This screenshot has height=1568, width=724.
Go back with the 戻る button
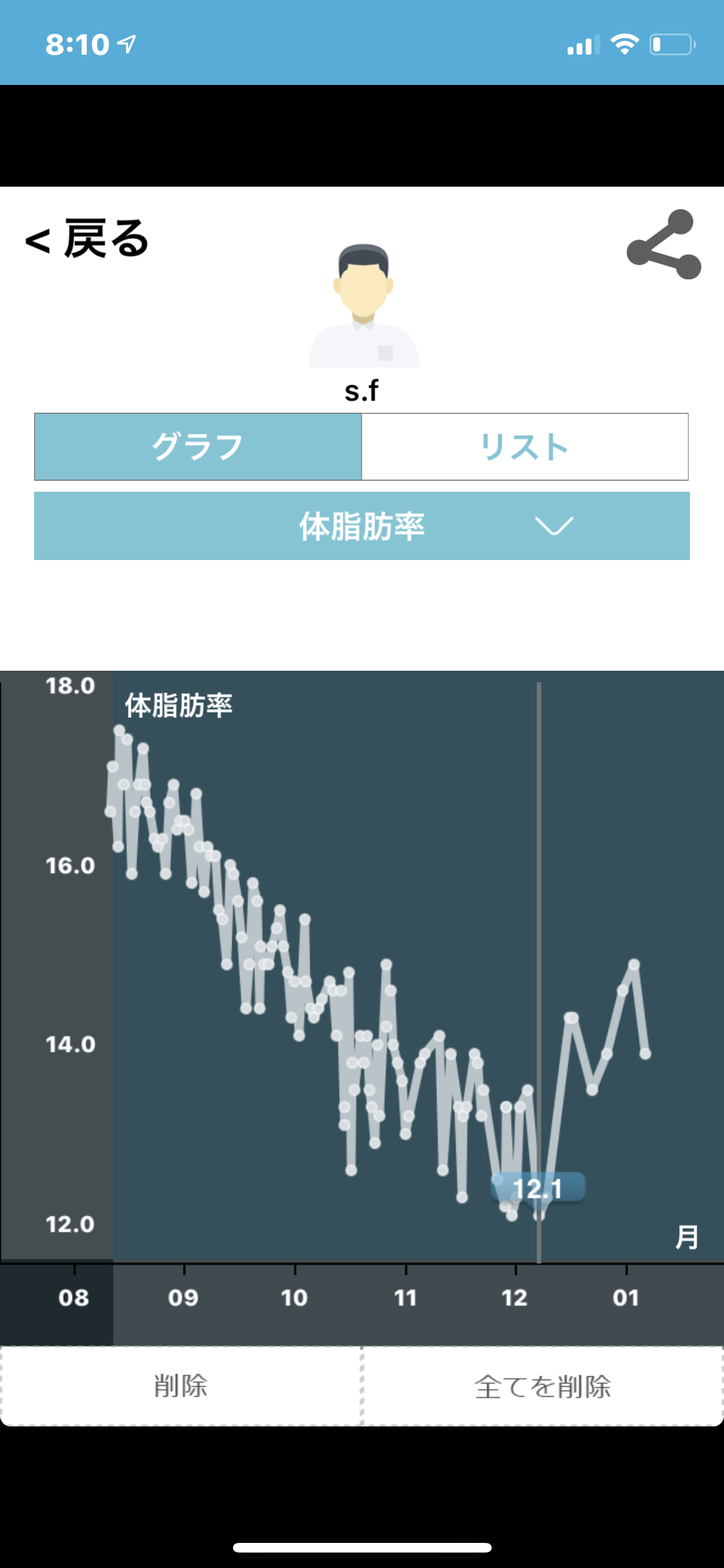point(87,239)
